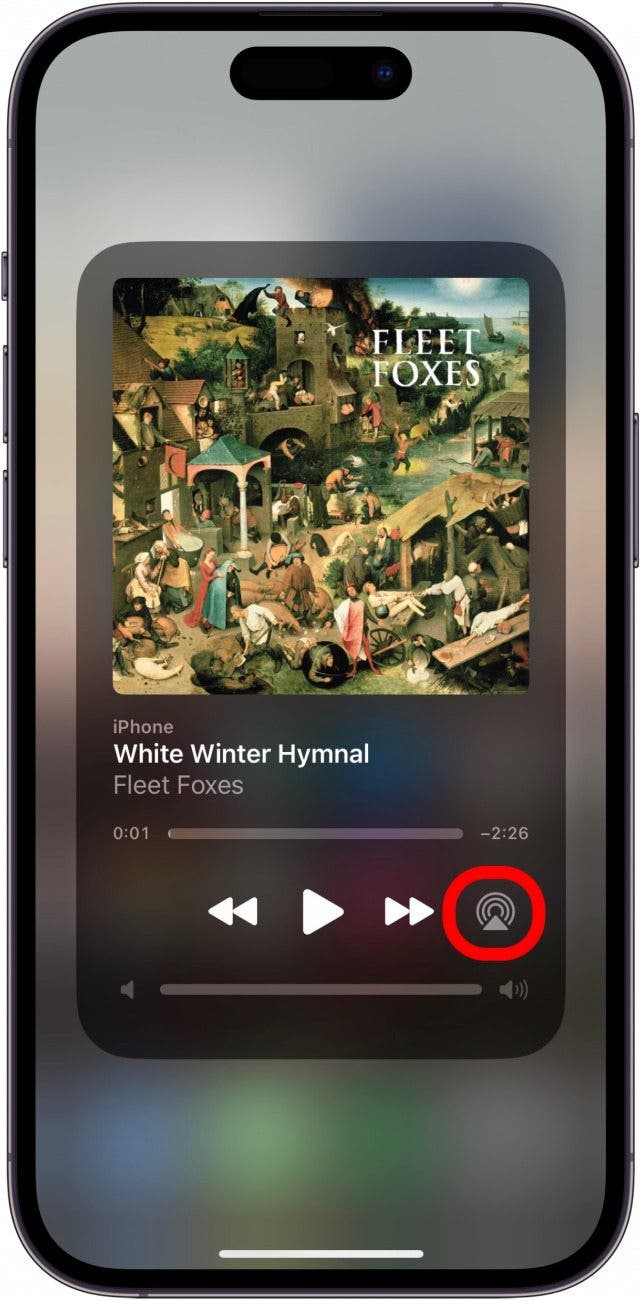Play White Winter Hymnal

(x=322, y=912)
